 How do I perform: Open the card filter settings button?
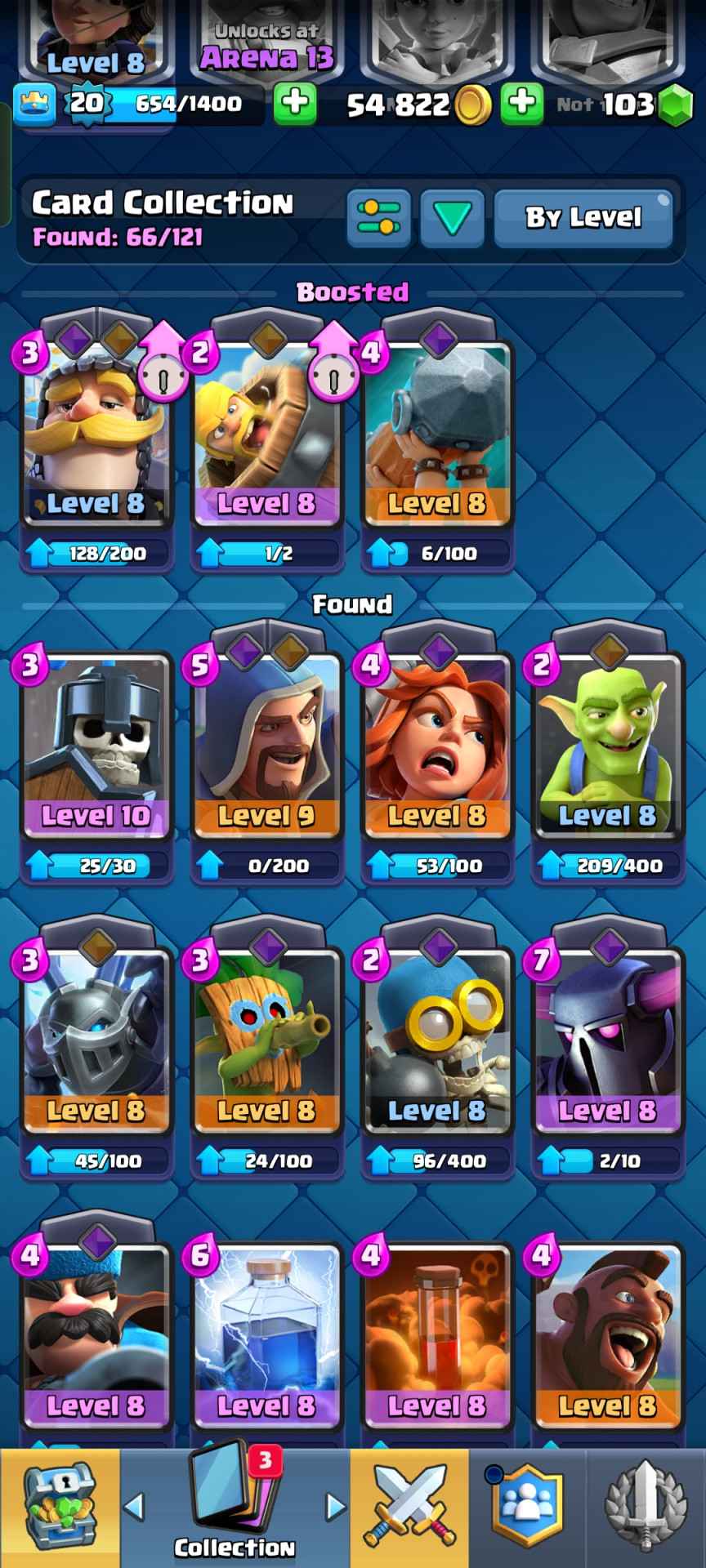pyautogui.click(x=378, y=218)
